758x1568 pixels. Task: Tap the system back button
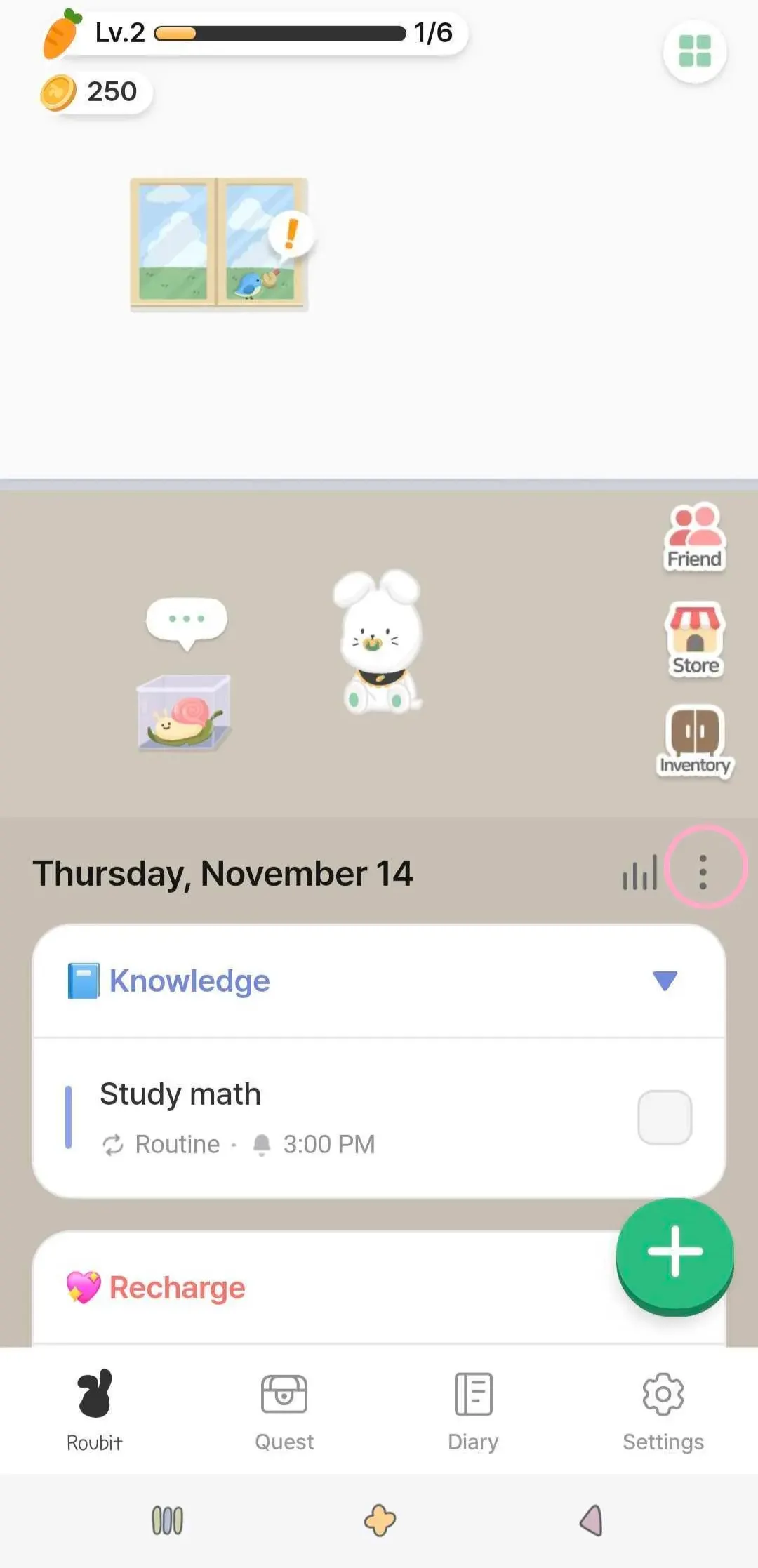[x=591, y=1520]
